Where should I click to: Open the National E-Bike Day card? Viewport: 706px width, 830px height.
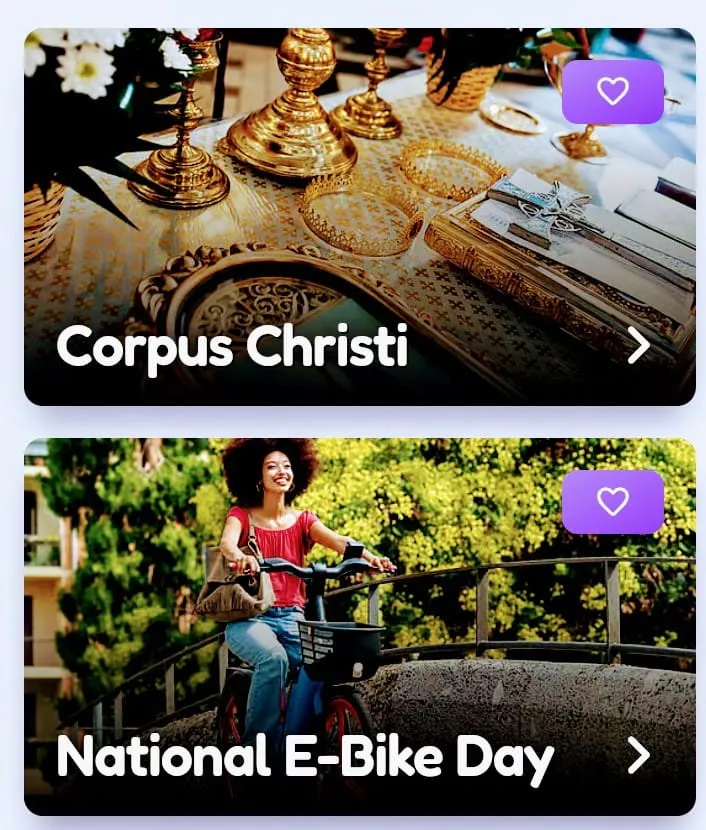(x=638, y=757)
